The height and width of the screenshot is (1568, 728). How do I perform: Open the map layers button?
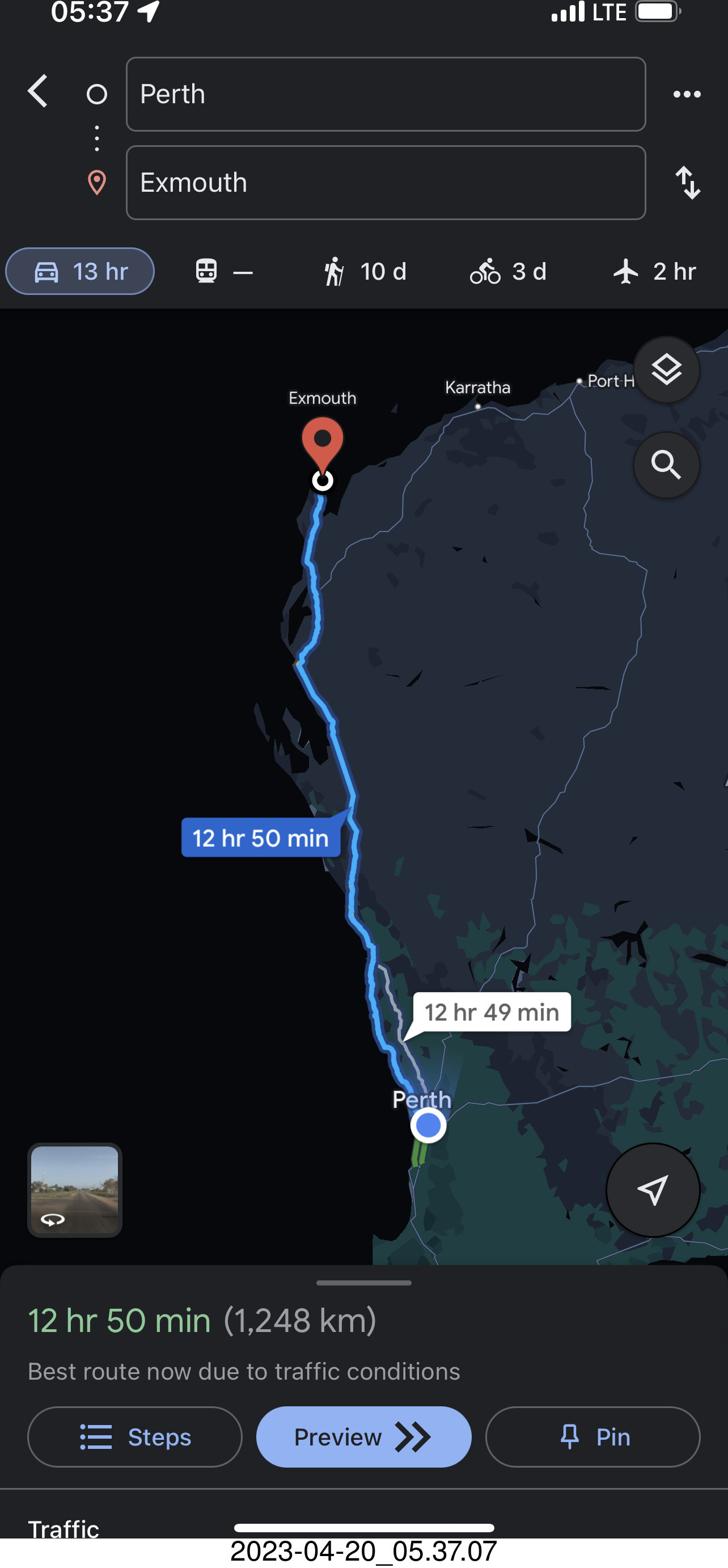(x=666, y=369)
